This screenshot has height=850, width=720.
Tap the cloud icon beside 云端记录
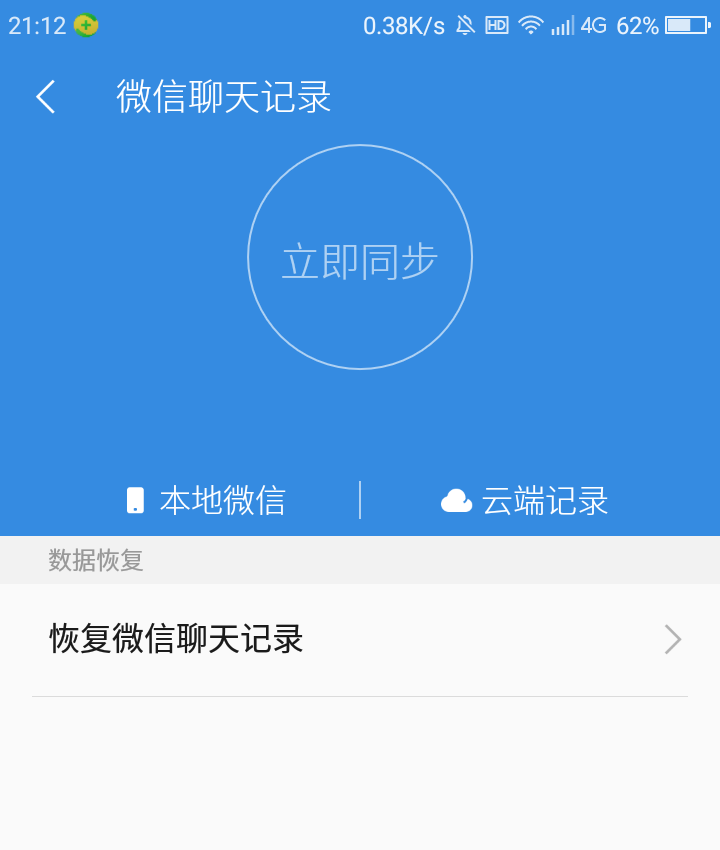click(456, 500)
